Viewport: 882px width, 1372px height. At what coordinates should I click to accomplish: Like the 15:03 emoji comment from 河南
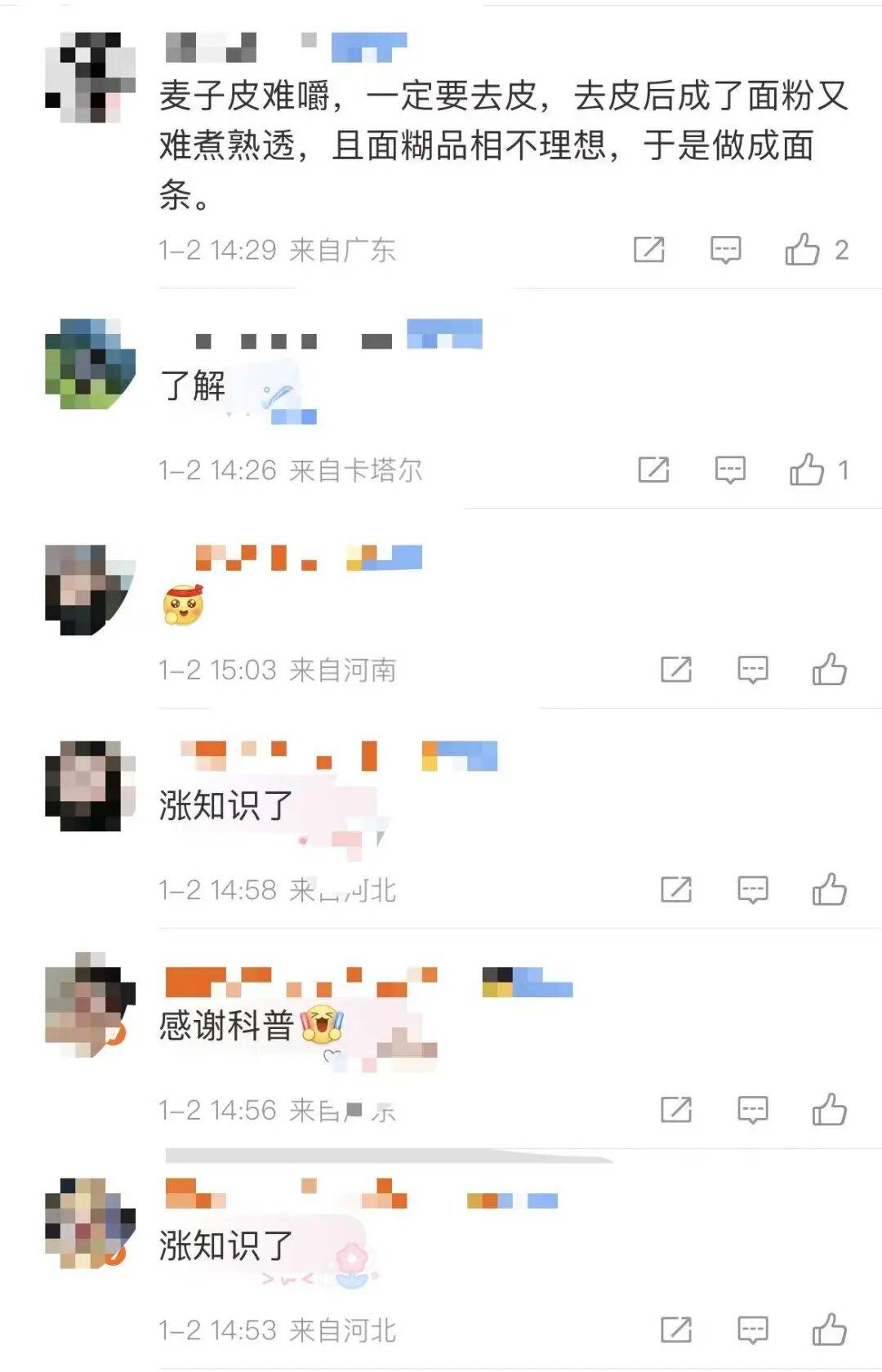(829, 670)
